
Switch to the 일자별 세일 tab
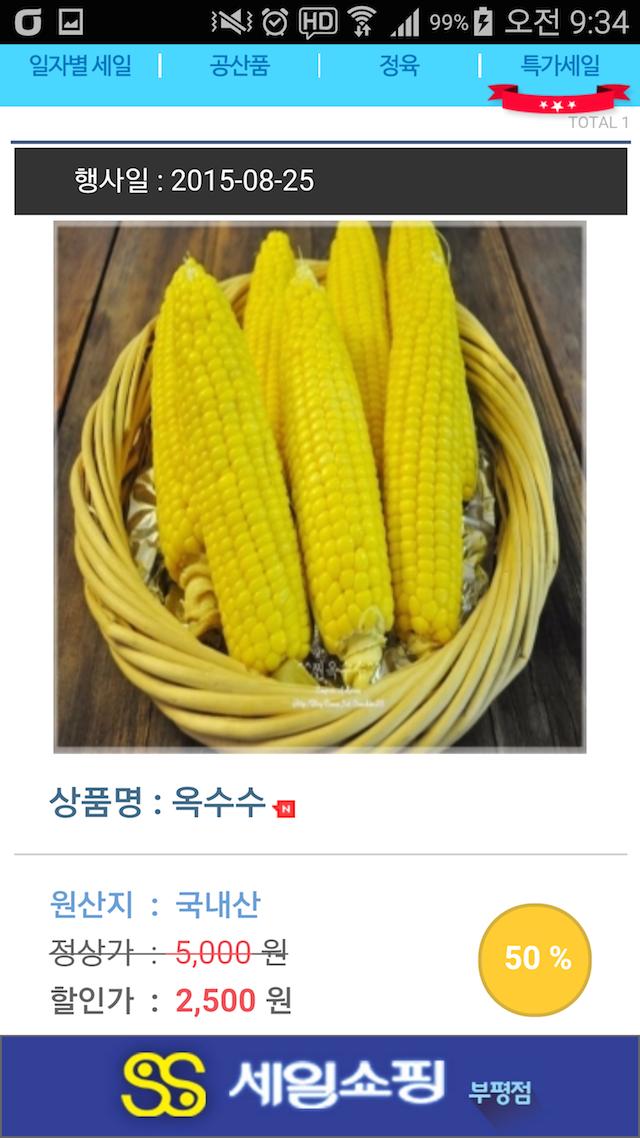tap(80, 67)
